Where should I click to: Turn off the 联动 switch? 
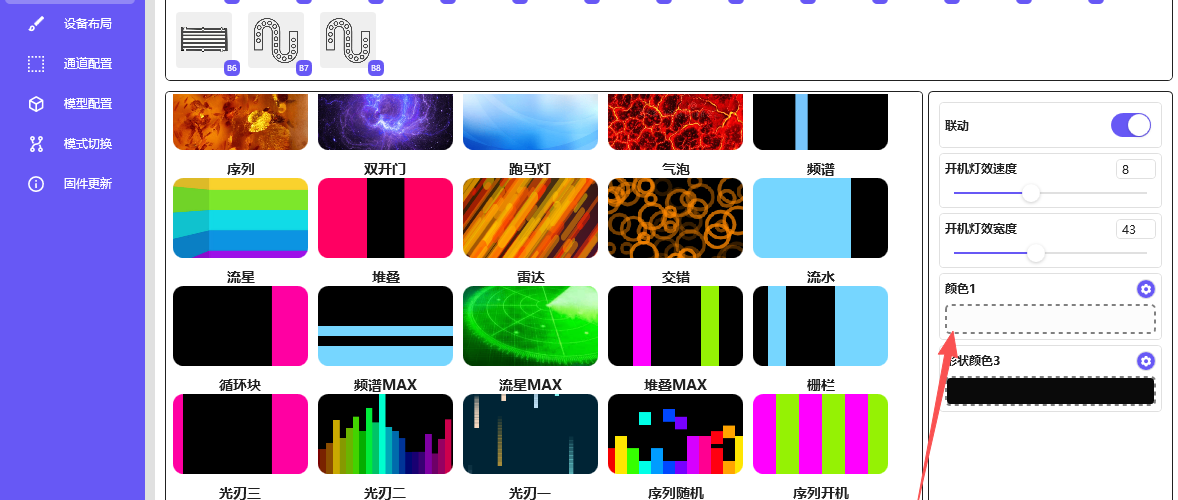pos(1131,125)
